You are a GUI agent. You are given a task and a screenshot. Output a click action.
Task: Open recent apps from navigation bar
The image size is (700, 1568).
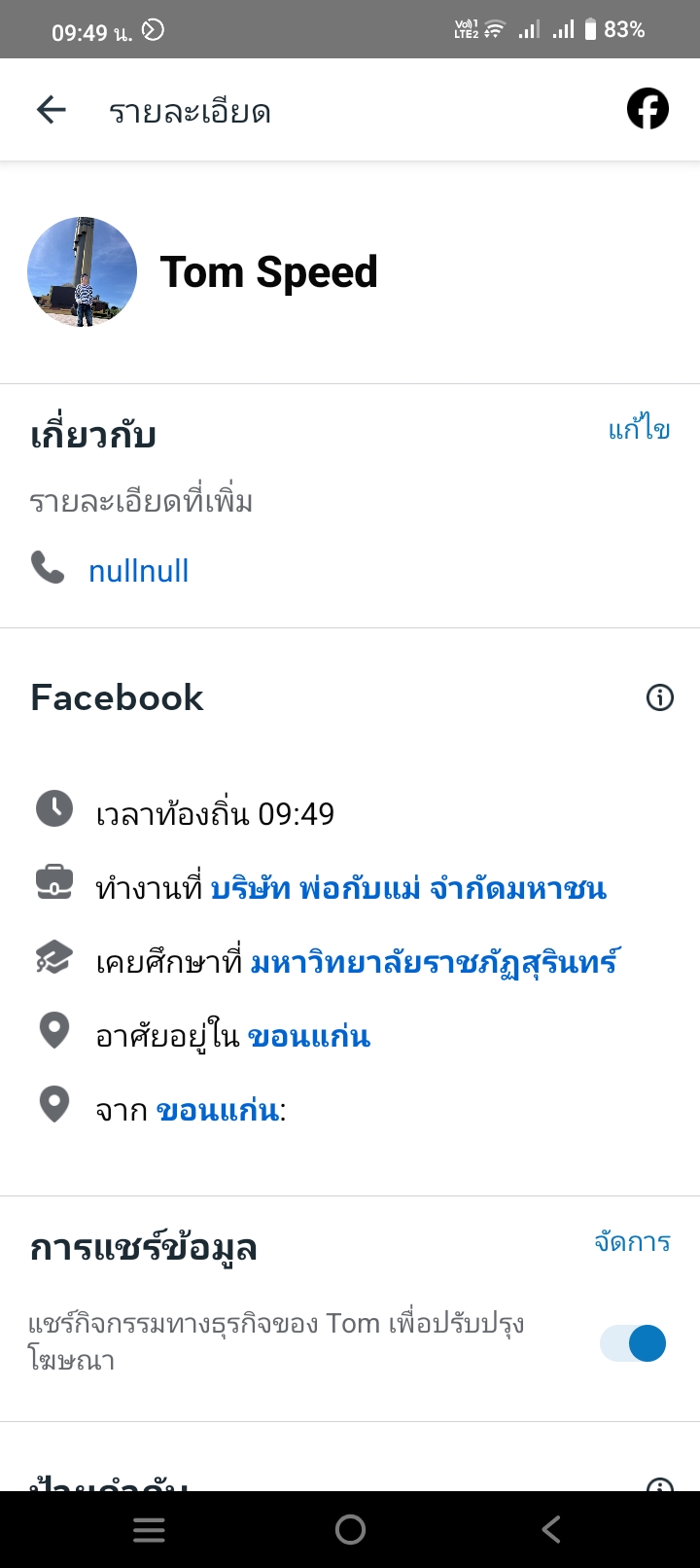click(149, 1530)
